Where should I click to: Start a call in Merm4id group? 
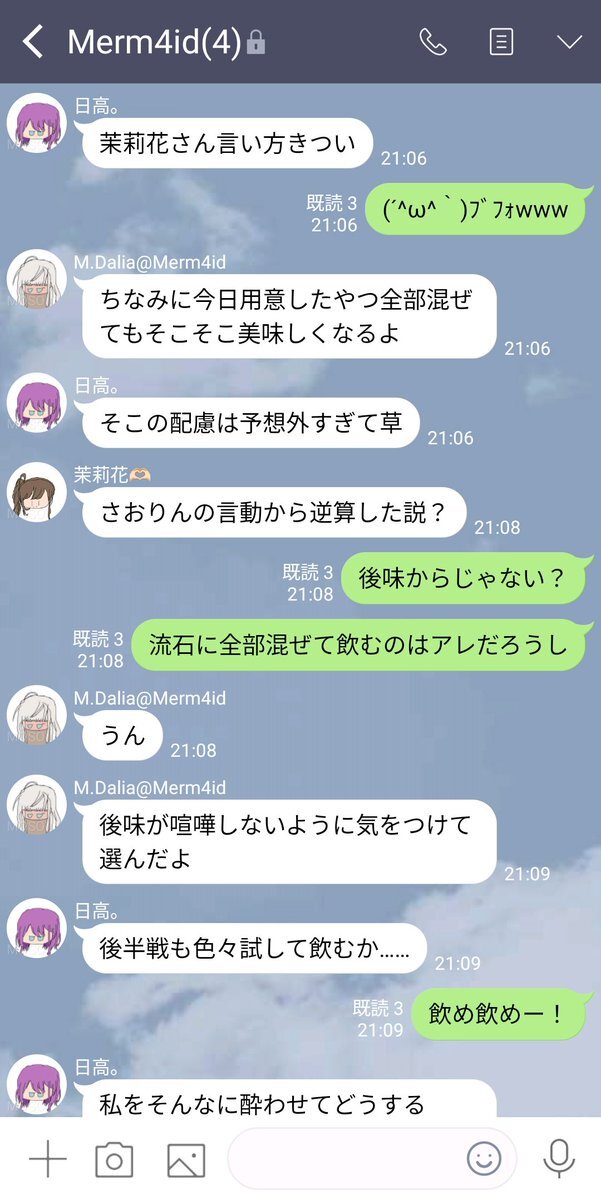433,42
